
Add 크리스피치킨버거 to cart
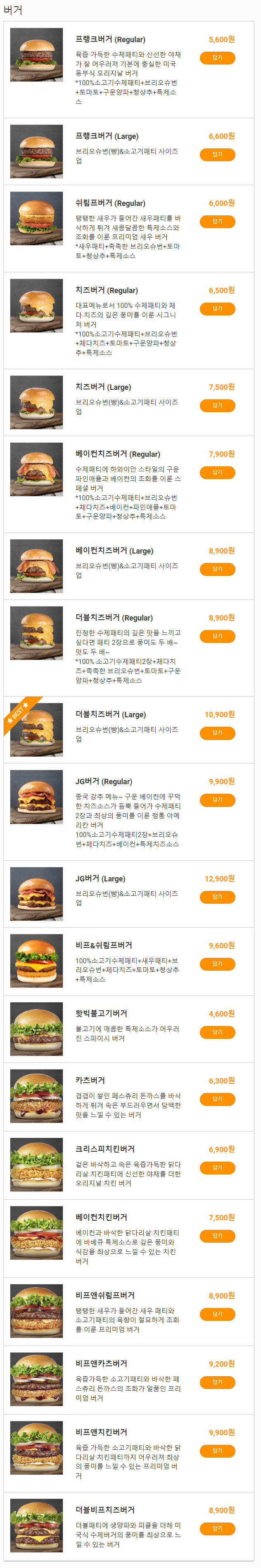coord(217,1167)
